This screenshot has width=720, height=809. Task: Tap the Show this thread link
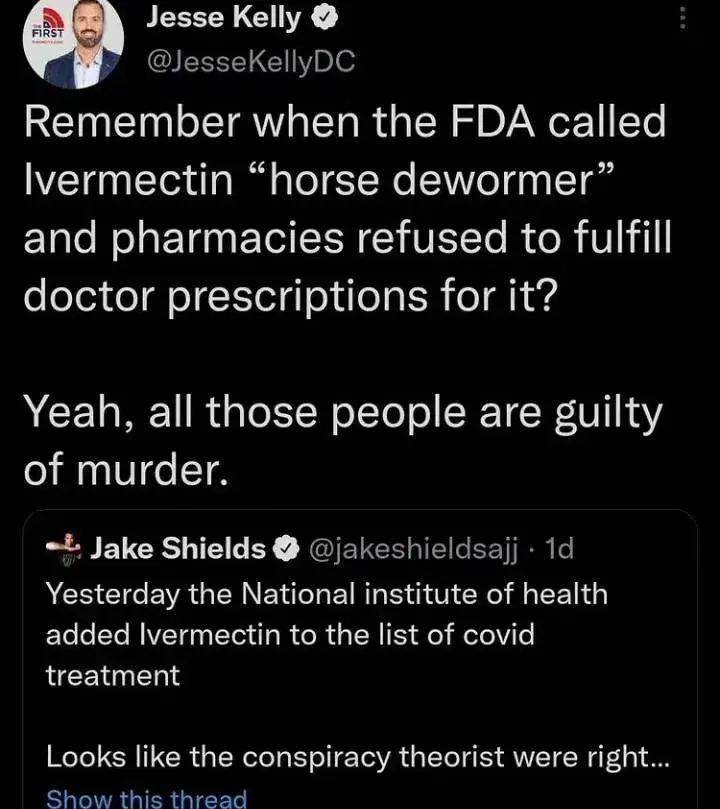pyautogui.click(x=146, y=798)
